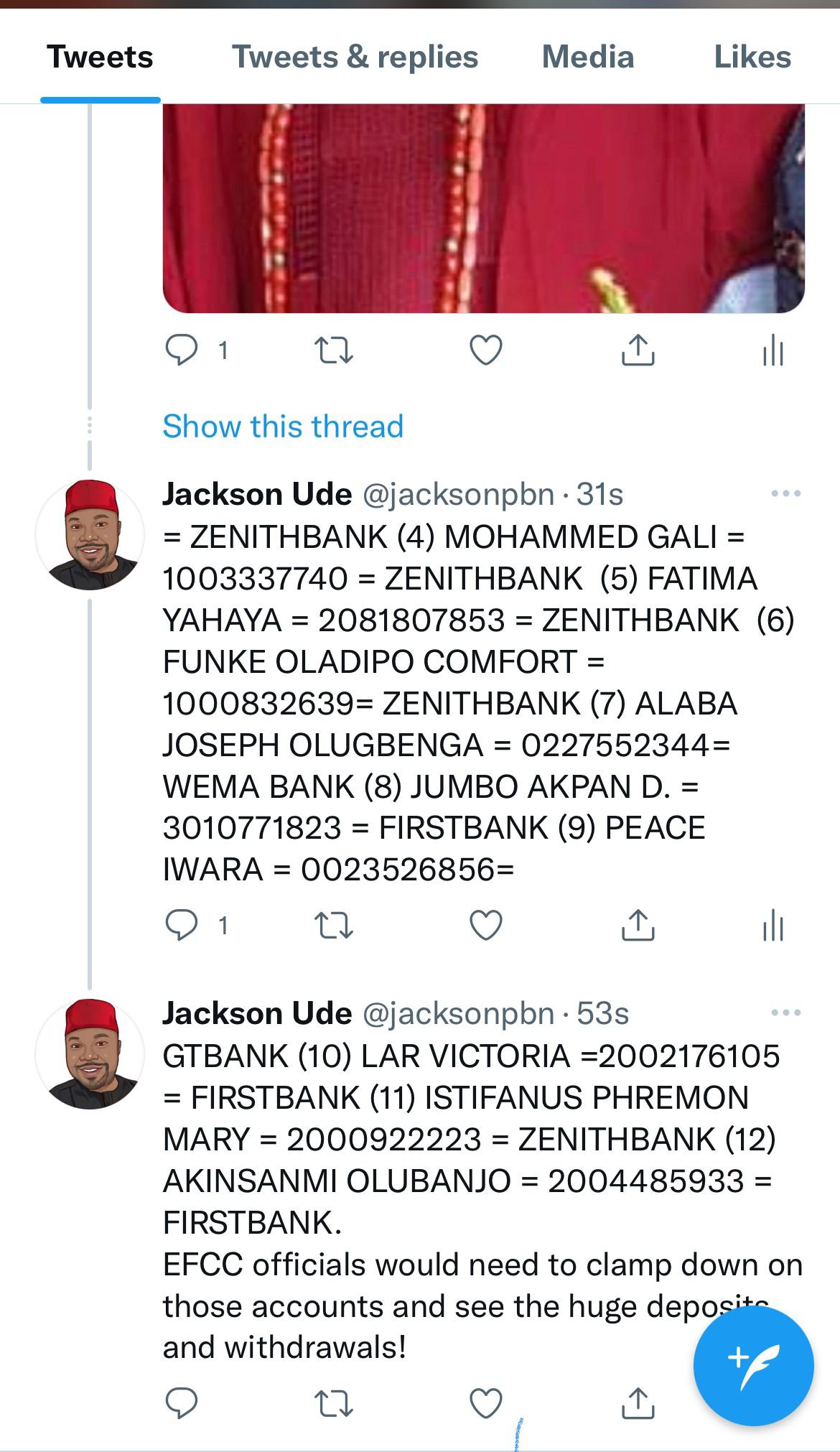The width and height of the screenshot is (840, 1452).
Task: View analytics for the 31s tweet
Action: 773,925
